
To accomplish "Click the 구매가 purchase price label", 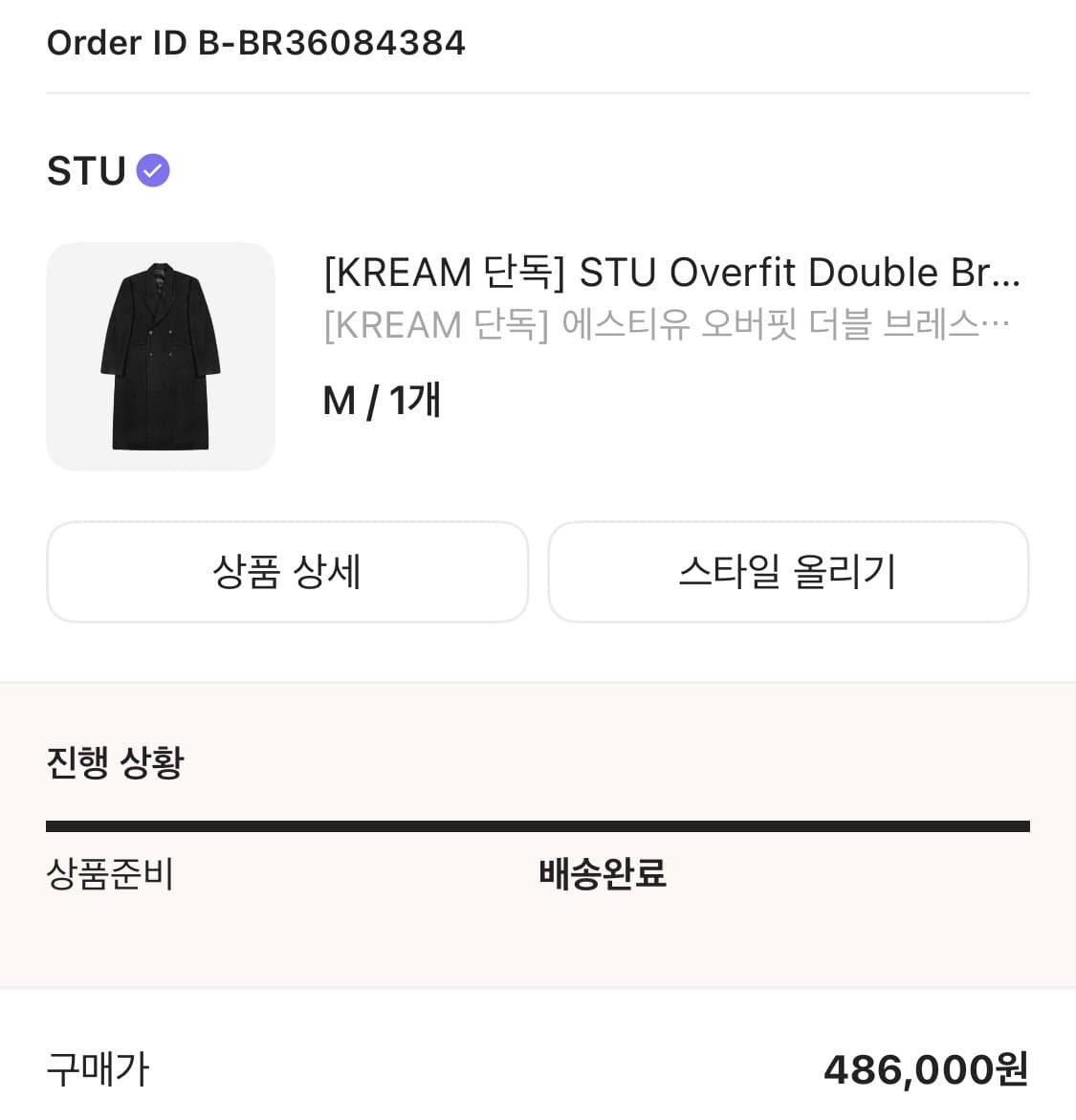I will tap(97, 1070).
